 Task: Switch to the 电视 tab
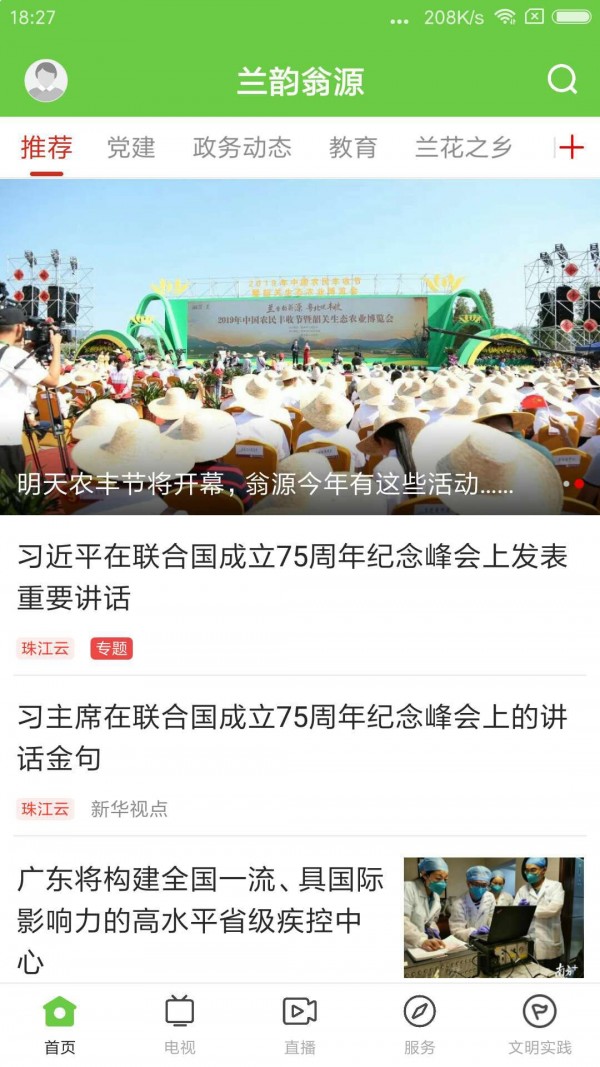pos(180,1025)
